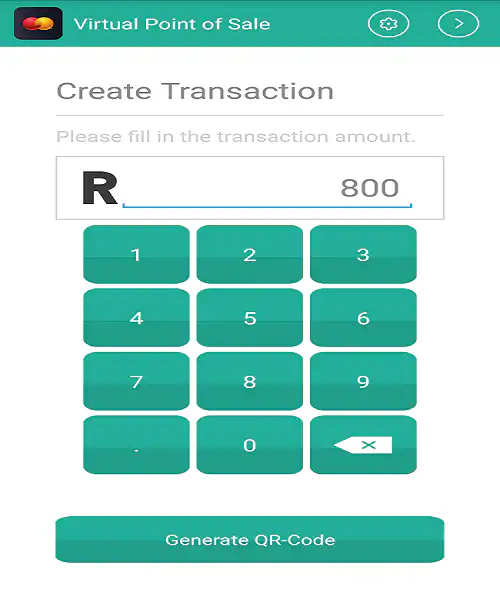This screenshot has height=600, width=500.
Task: Enter digit 1 on the keypad
Action: 136,254
